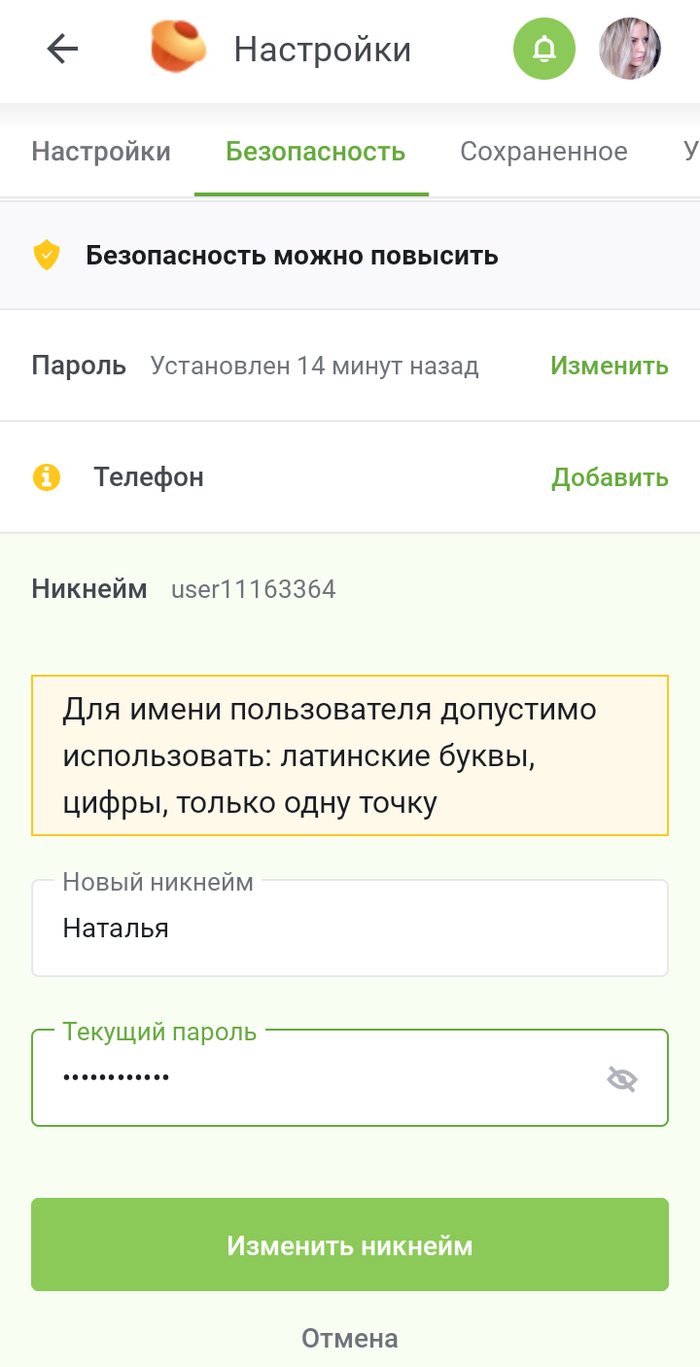
Task: Focus the Новый никнейм field
Action: point(350,929)
